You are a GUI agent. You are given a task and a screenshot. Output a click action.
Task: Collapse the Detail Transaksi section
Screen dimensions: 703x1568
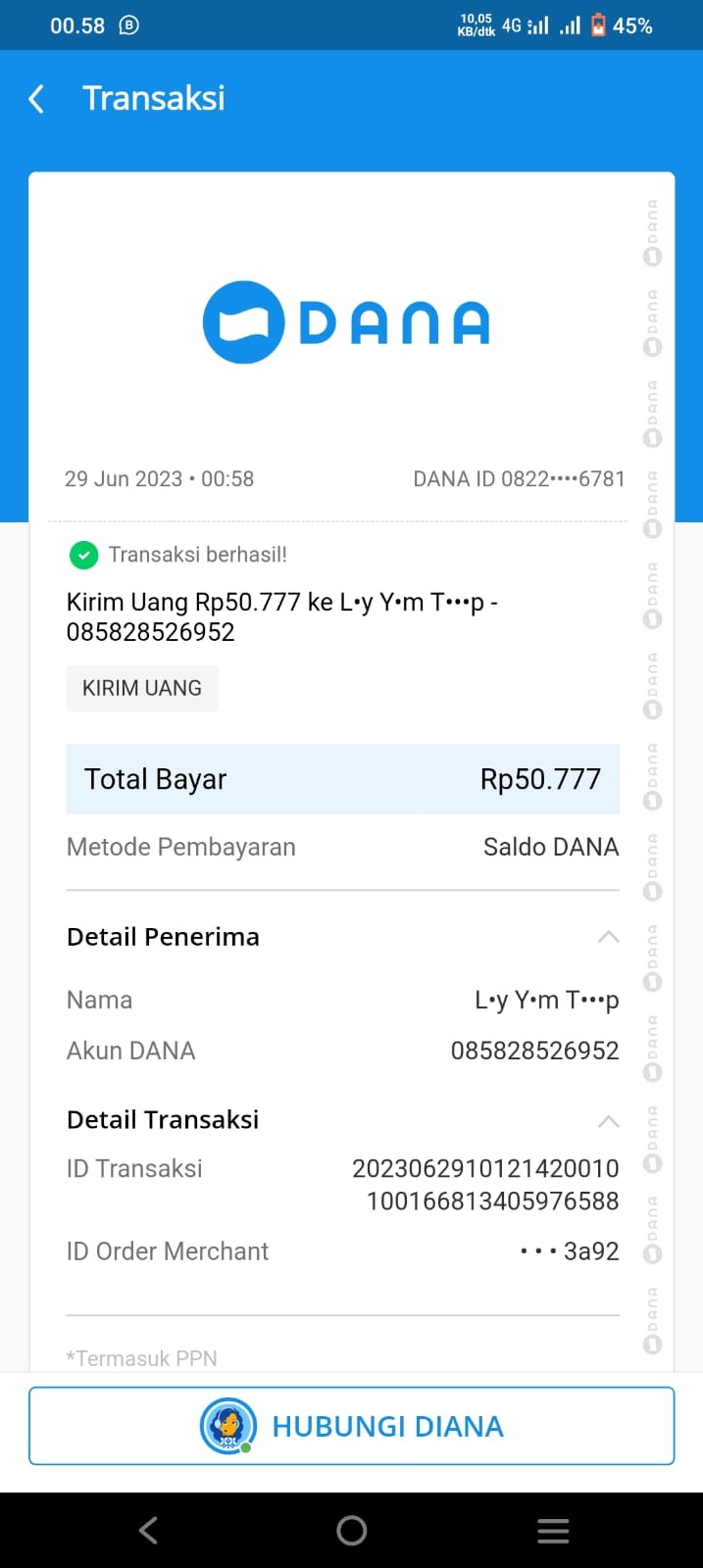tap(608, 1120)
